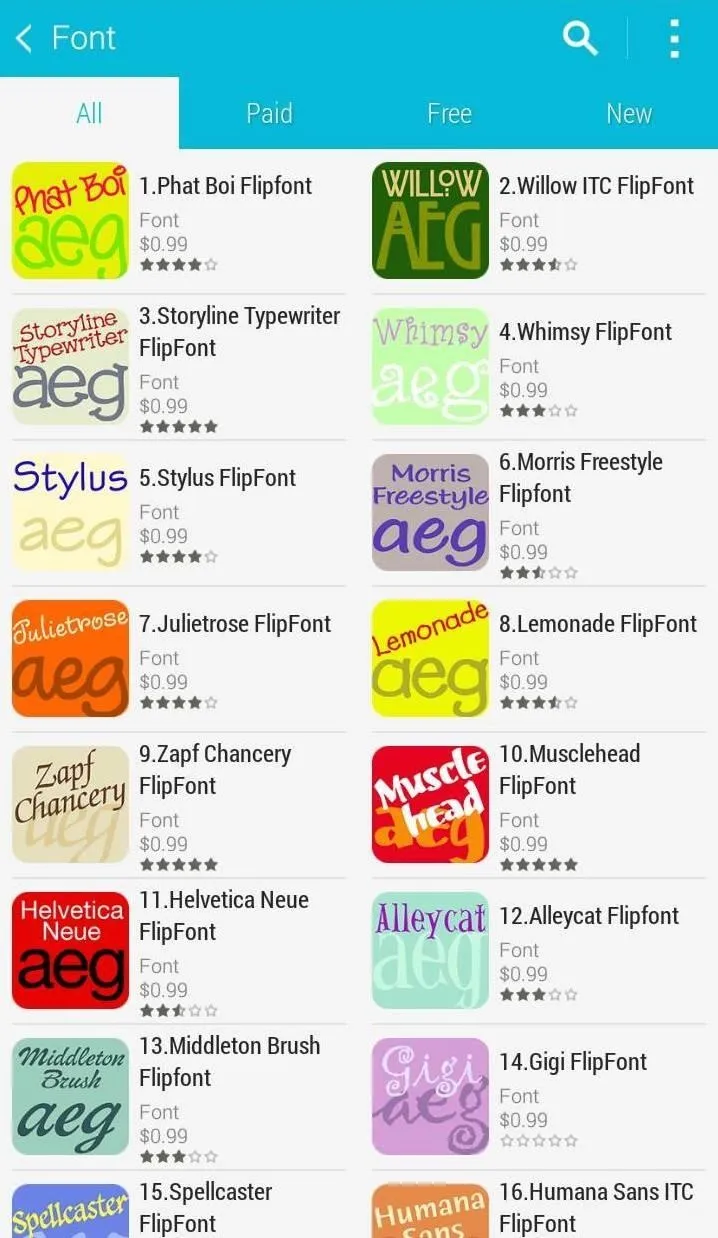
Task: Switch to the Free tab
Action: [x=449, y=113]
